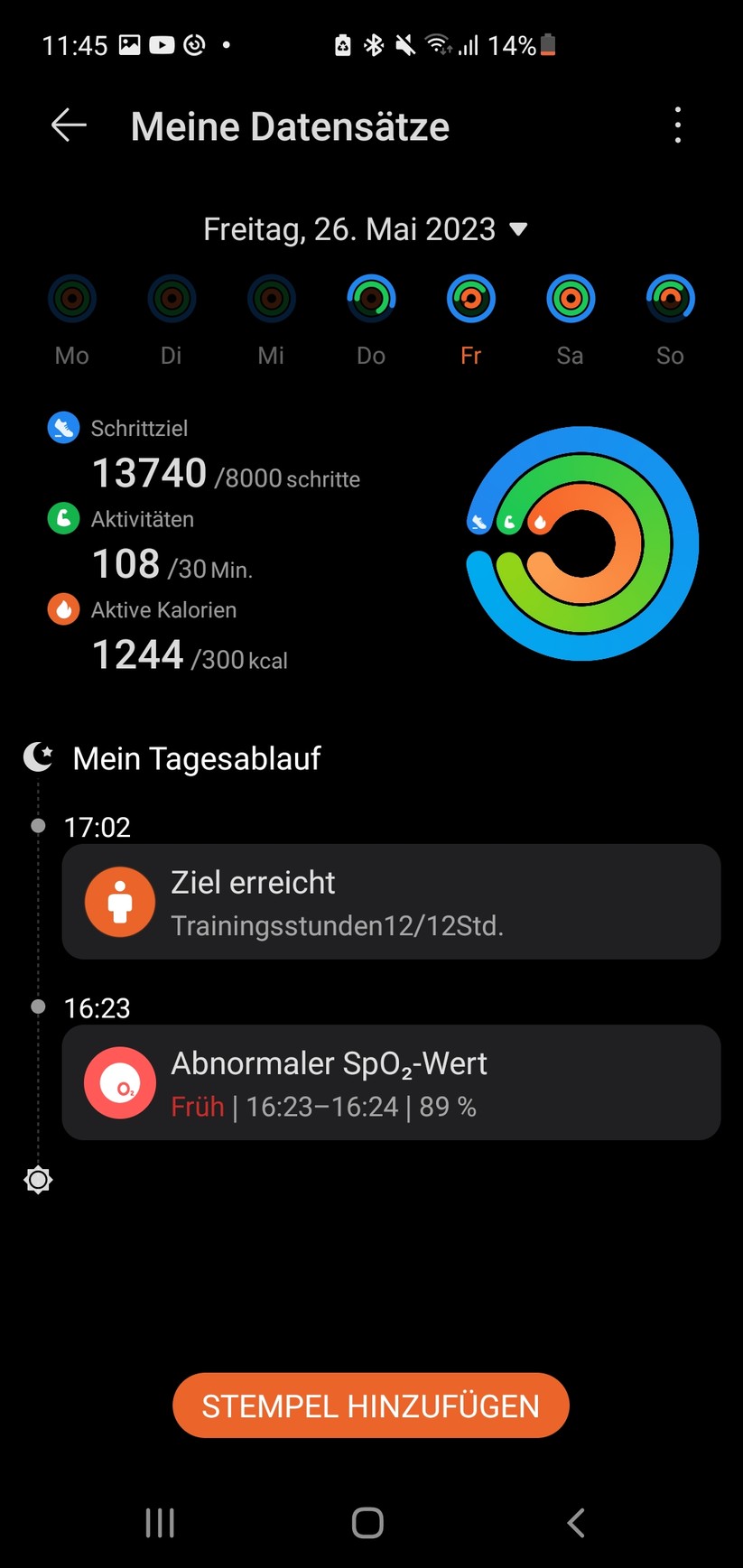View Sonntag's ring summary
Image resolution: width=743 pixels, height=1568 pixels.
click(x=669, y=298)
